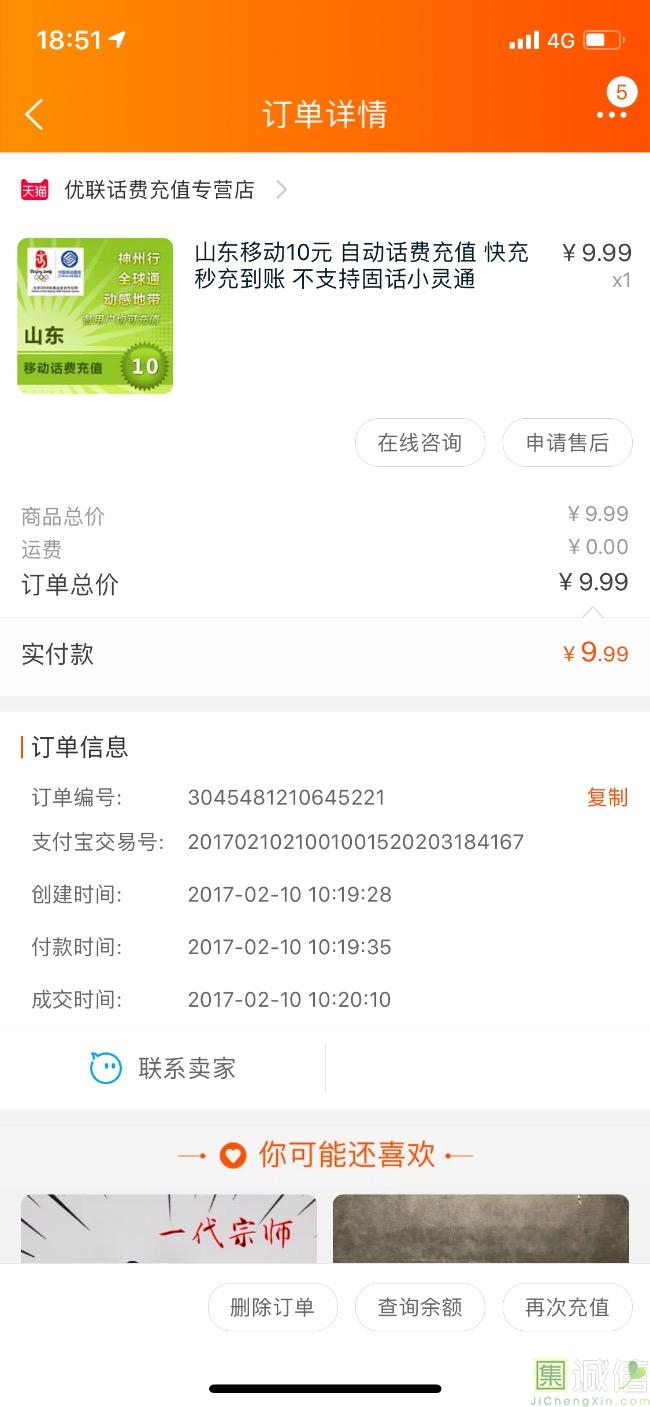Copy the order number with 复制
The width and height of the screenshot is (650, 1407).
[607, 797]
